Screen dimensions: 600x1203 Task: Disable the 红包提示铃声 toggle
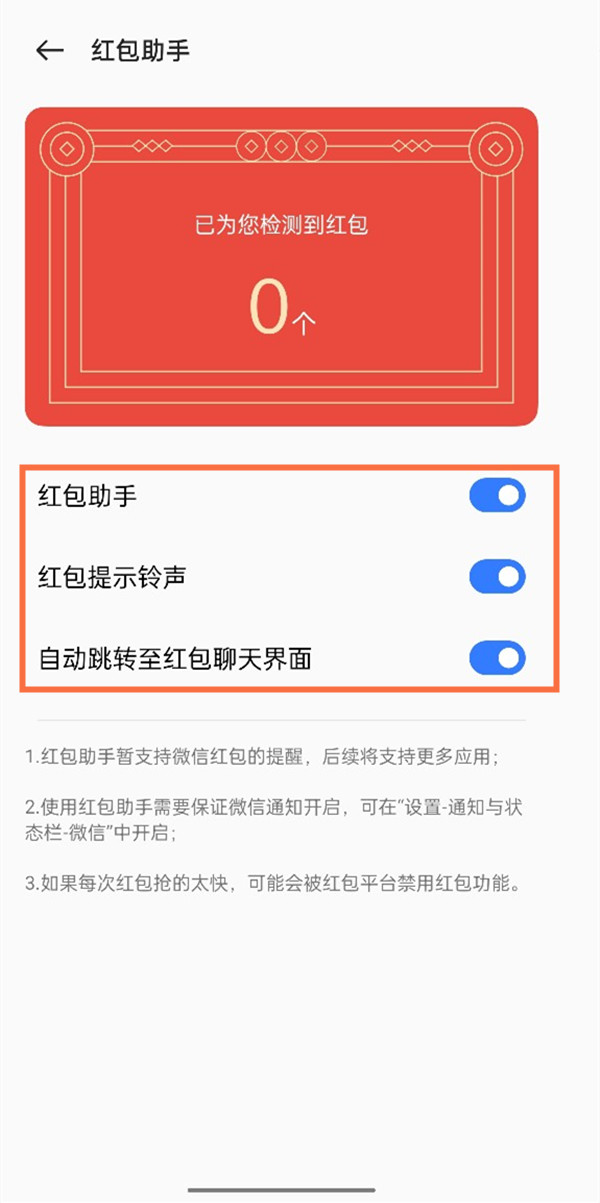pyautogui.click(x=497, y=577)
